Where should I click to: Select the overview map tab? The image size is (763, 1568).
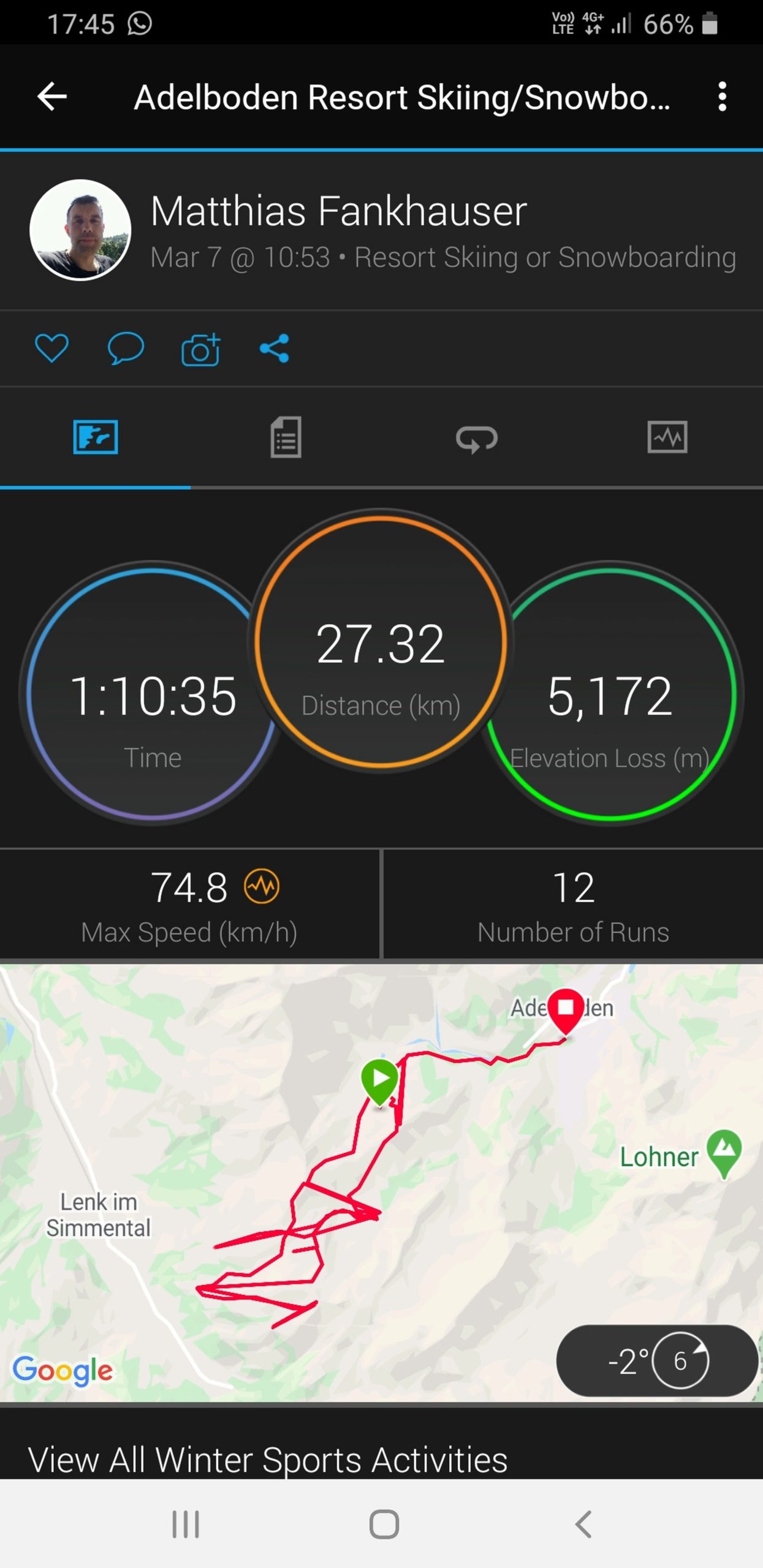pyautogui.click(x=96, y=437)
